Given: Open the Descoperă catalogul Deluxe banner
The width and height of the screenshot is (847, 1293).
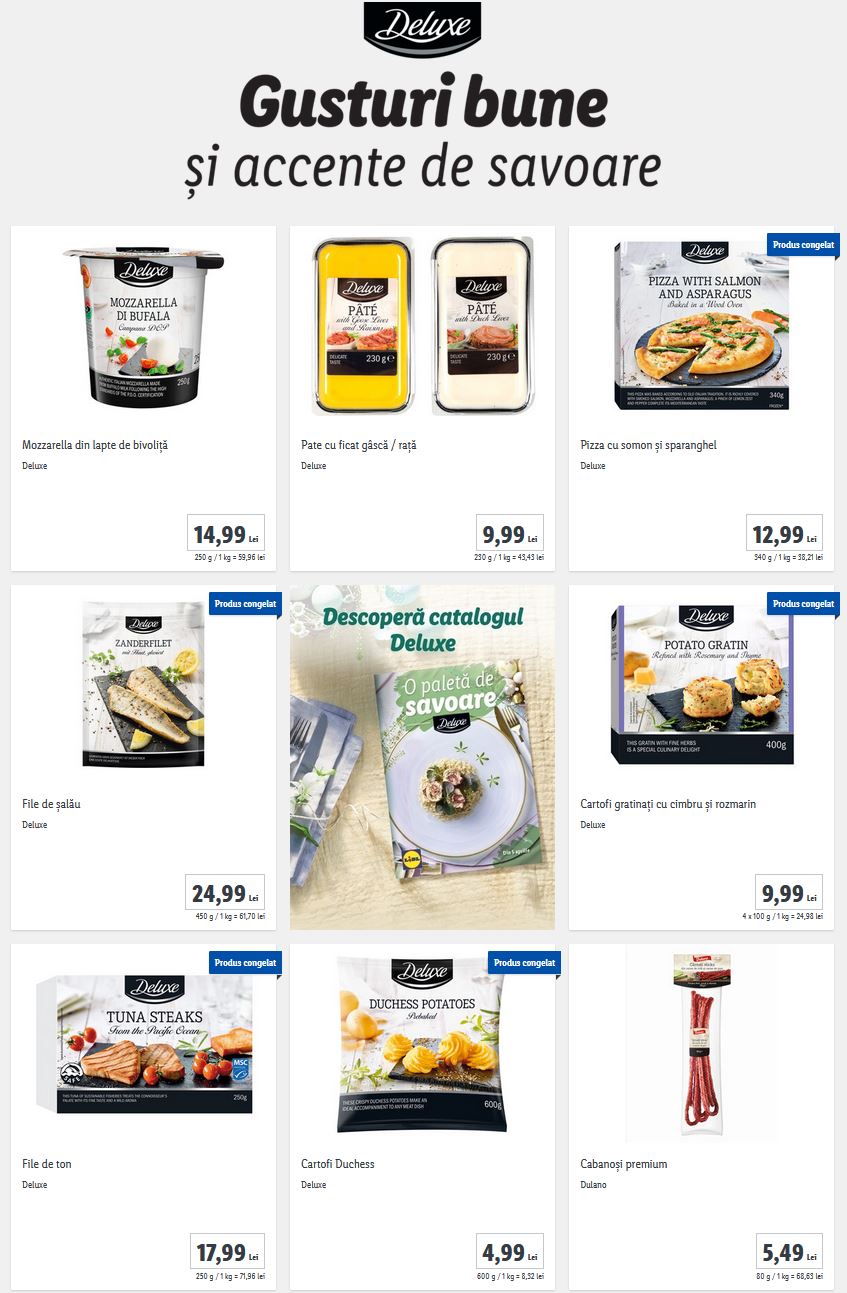Looking at the screenshot, I should [x=422, y=757].
